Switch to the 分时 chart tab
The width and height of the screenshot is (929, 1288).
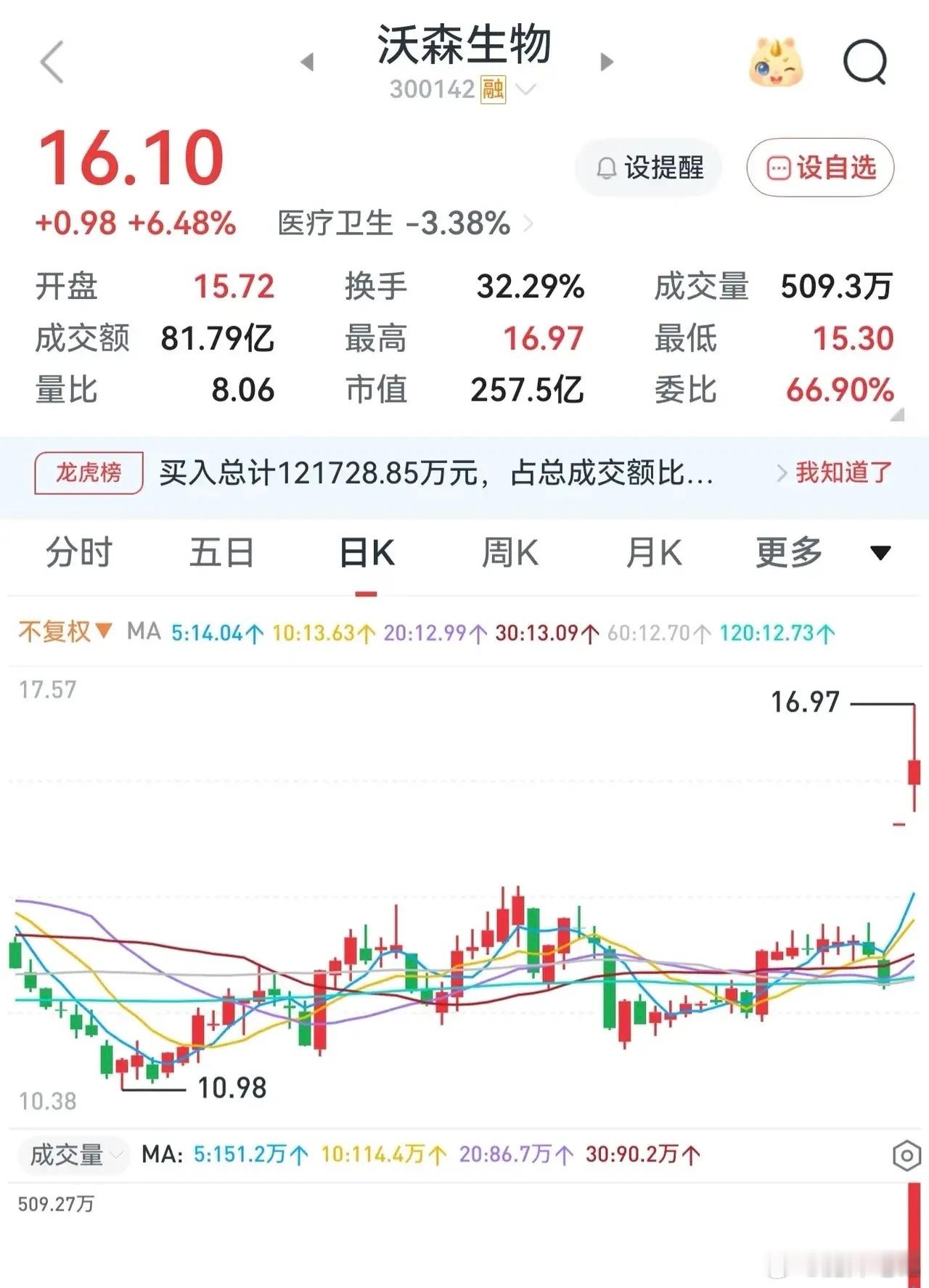(78, 553)
